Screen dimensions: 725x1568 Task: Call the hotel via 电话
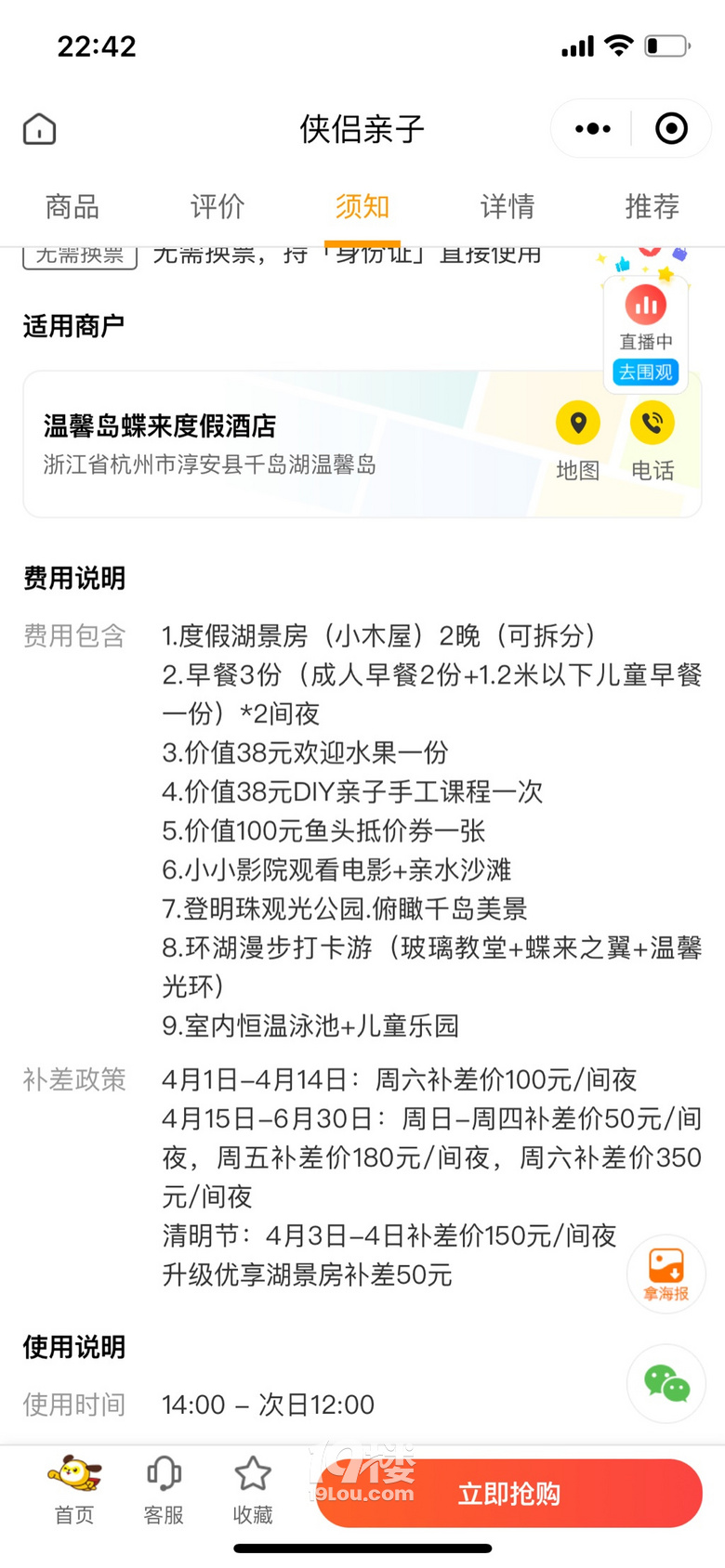point(652,440)
